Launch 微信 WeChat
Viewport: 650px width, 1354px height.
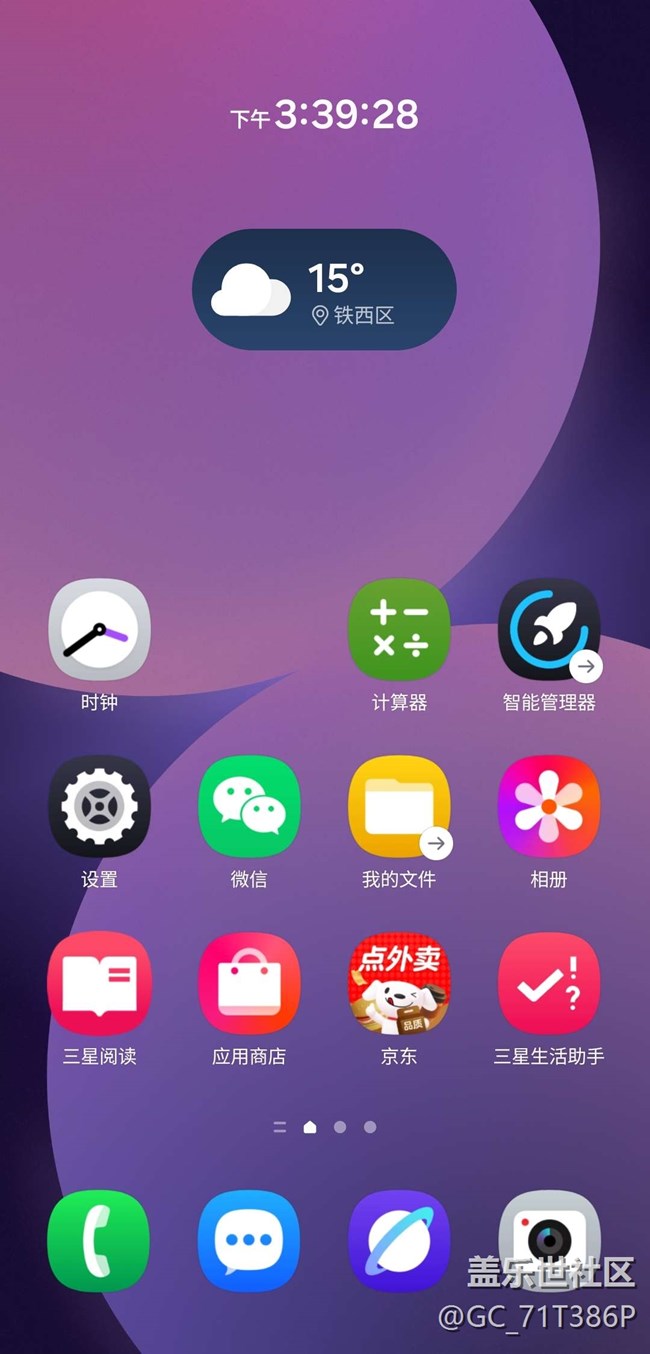click(249, 807)
